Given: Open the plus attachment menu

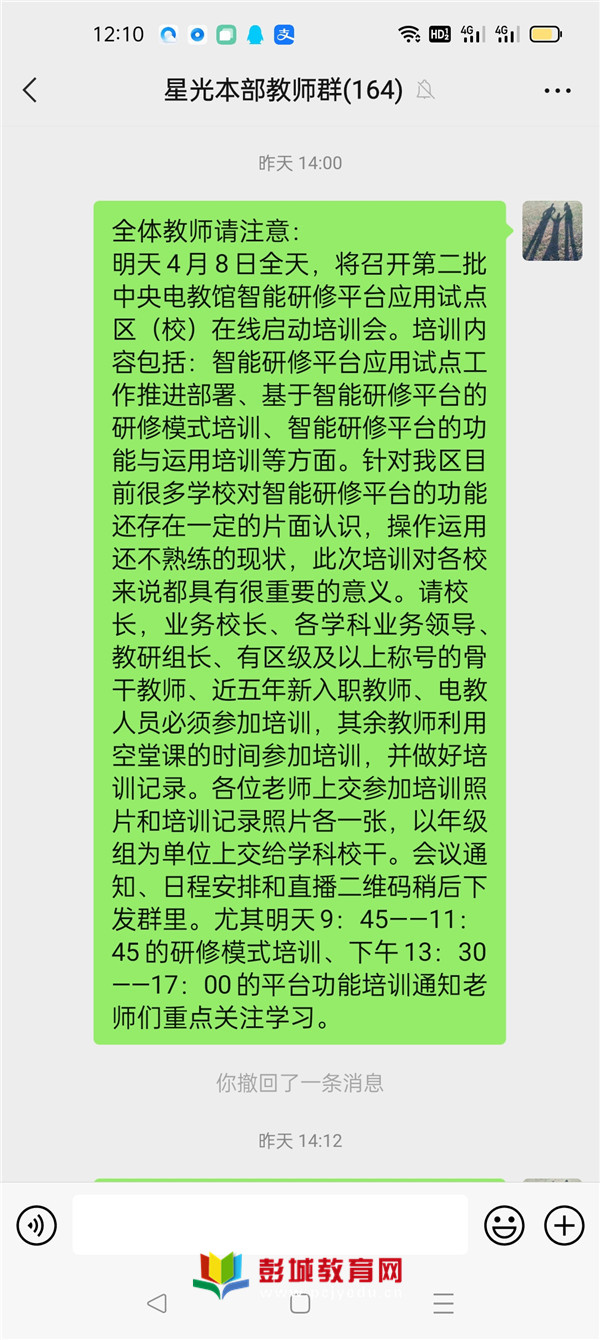Looking at the screenshot, I should pyautogui.click(x=564, y=1224).
